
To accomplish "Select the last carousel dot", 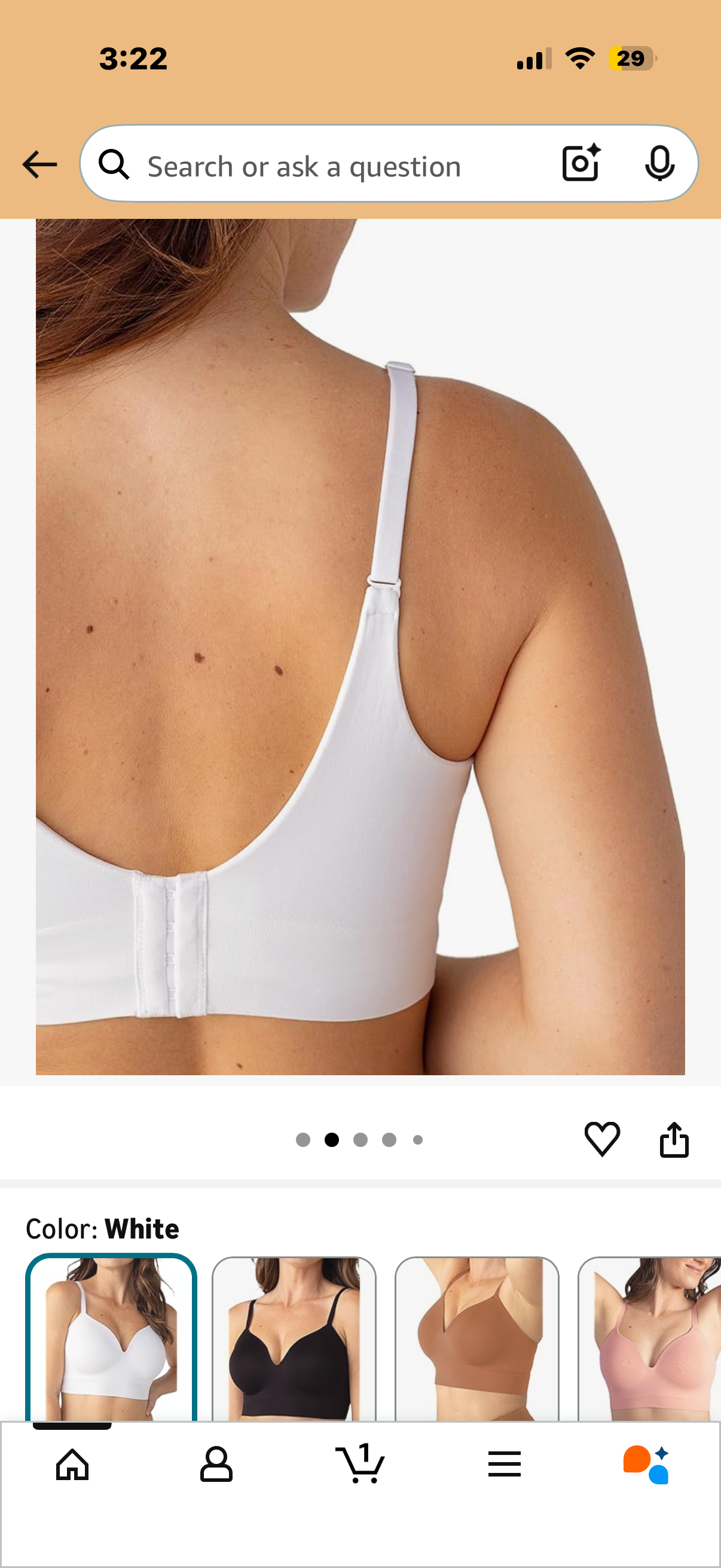I will pyautogui.click(x=417, y=1140).
